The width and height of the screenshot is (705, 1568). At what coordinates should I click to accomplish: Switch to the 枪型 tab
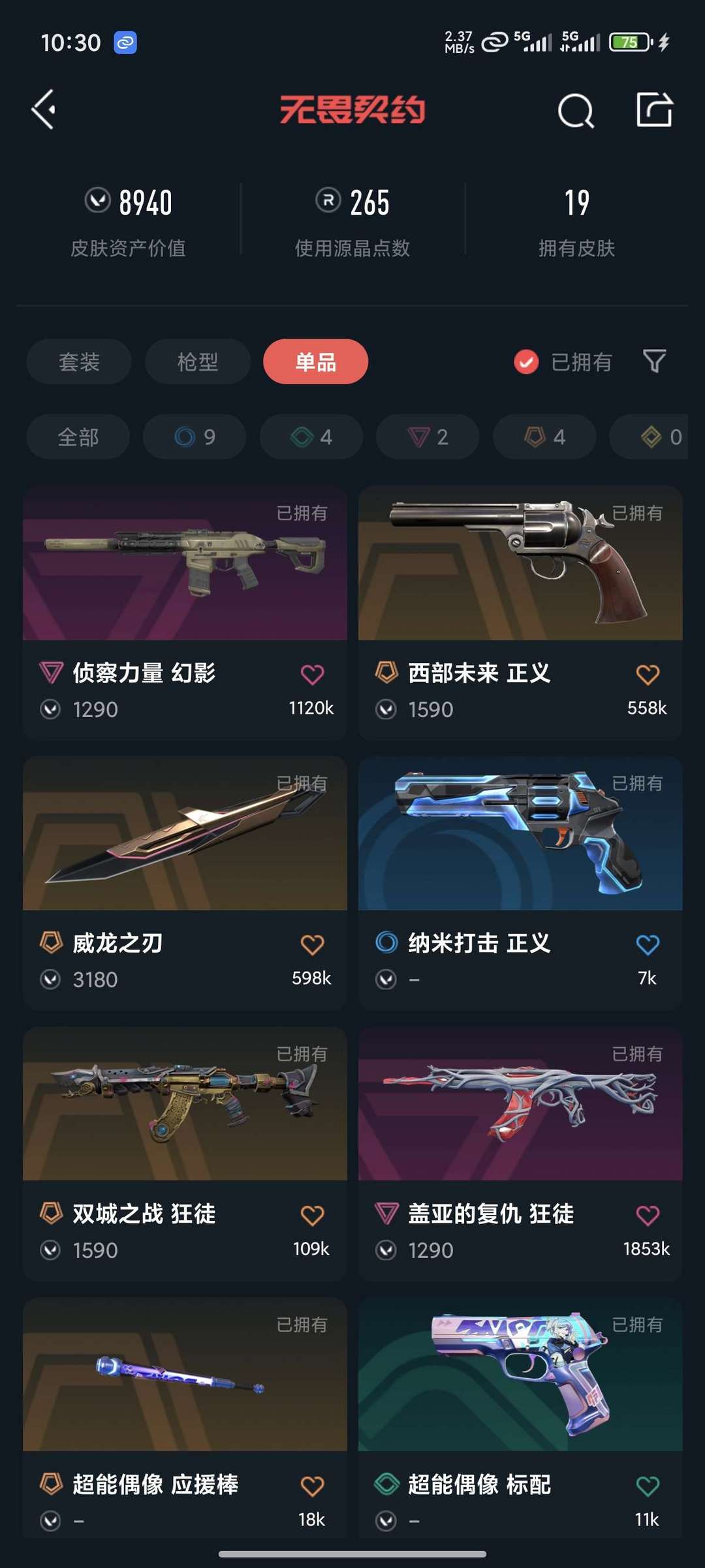point(198,361)
